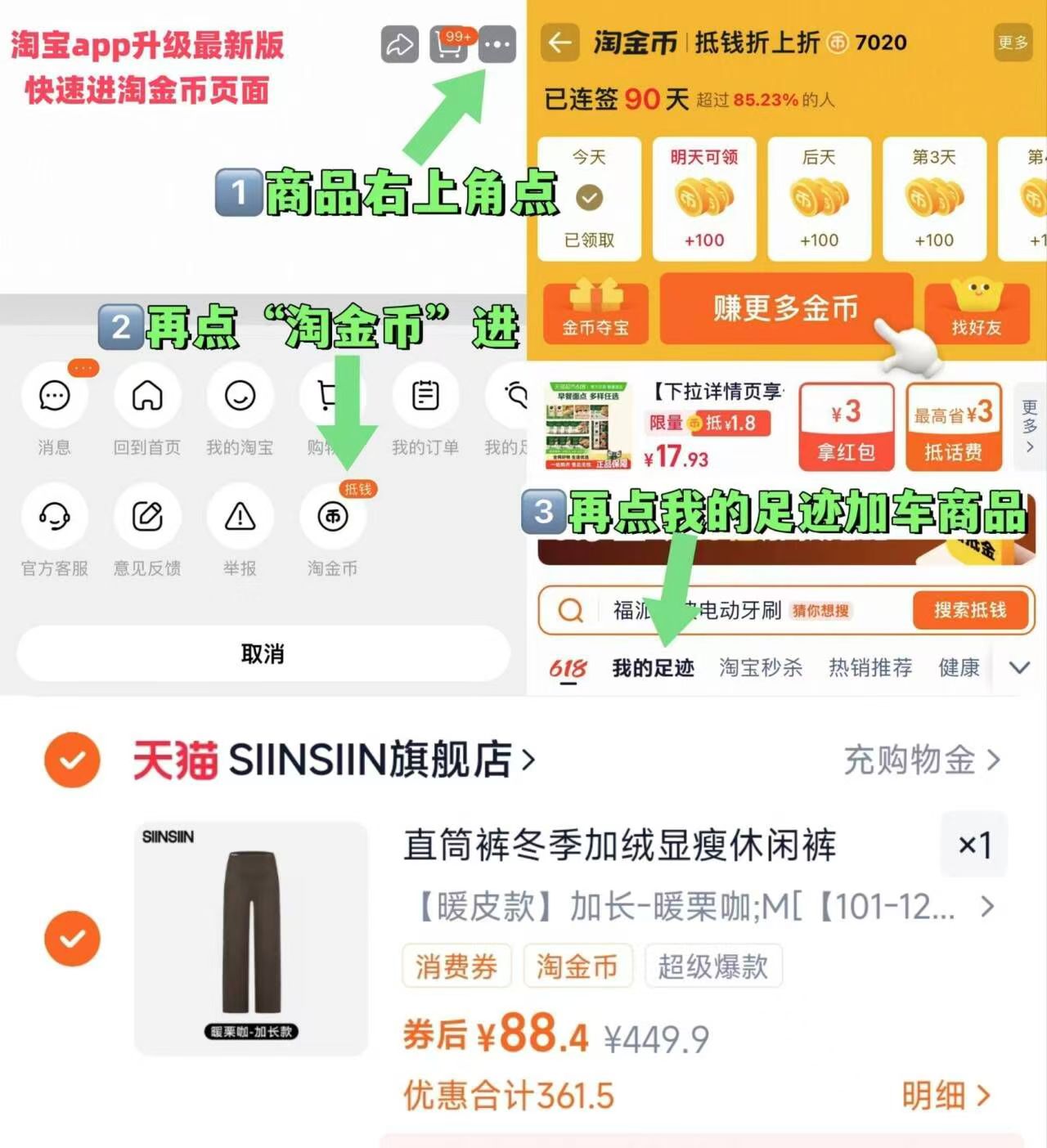
Task: Select the 消息 messages icon
Action: click(54, 396)
